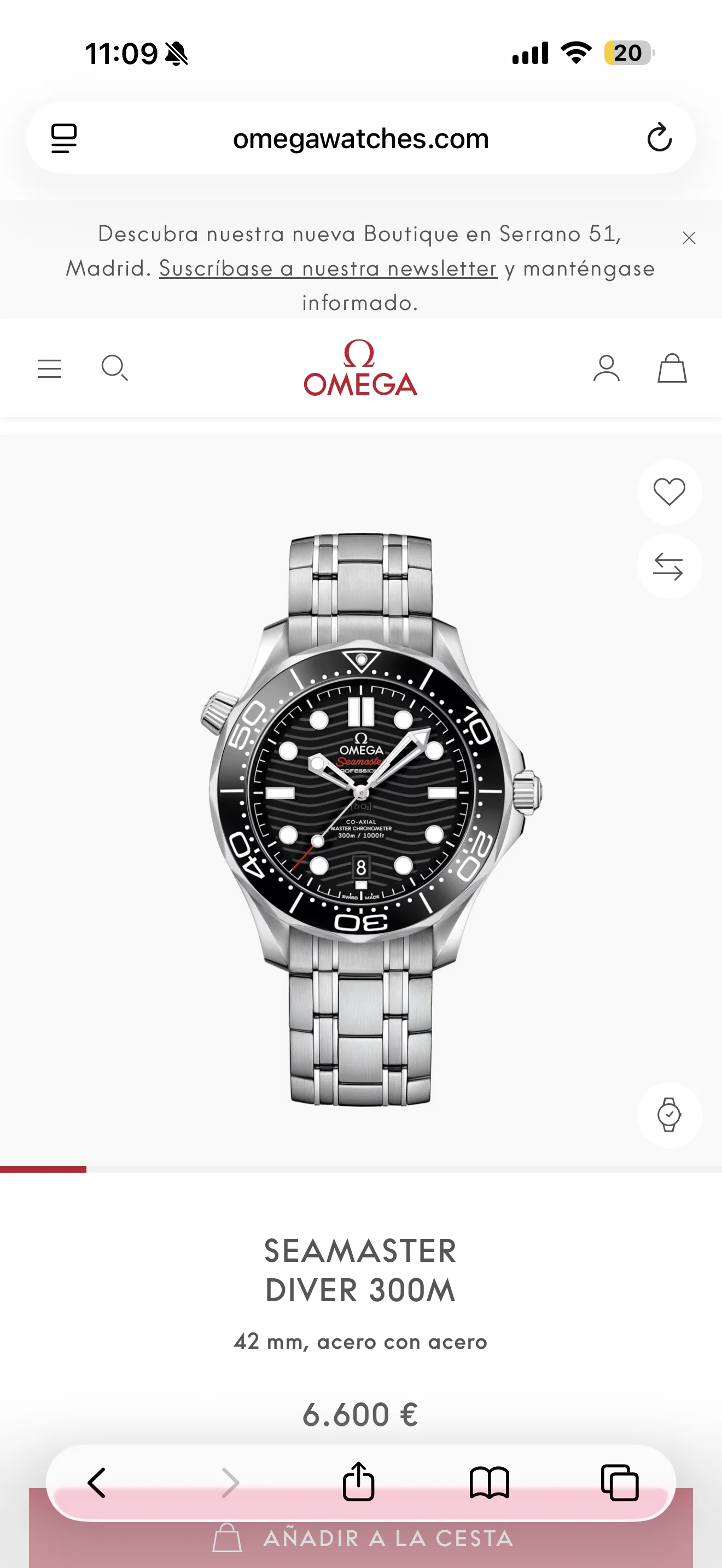
Task: Open the shopping bag
Action: coord(672,368)
